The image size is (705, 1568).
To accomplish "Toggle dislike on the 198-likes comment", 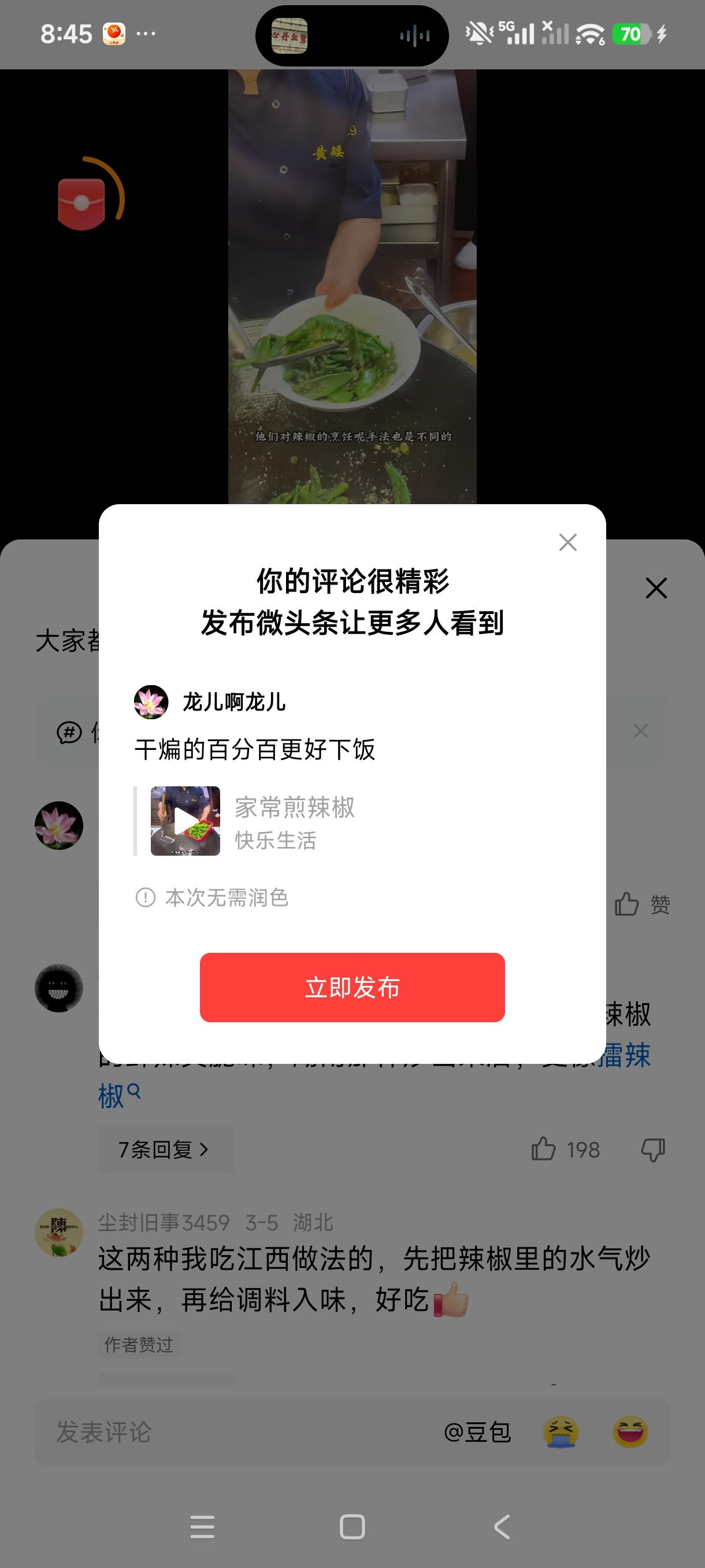I will (x=652, y=1149).
